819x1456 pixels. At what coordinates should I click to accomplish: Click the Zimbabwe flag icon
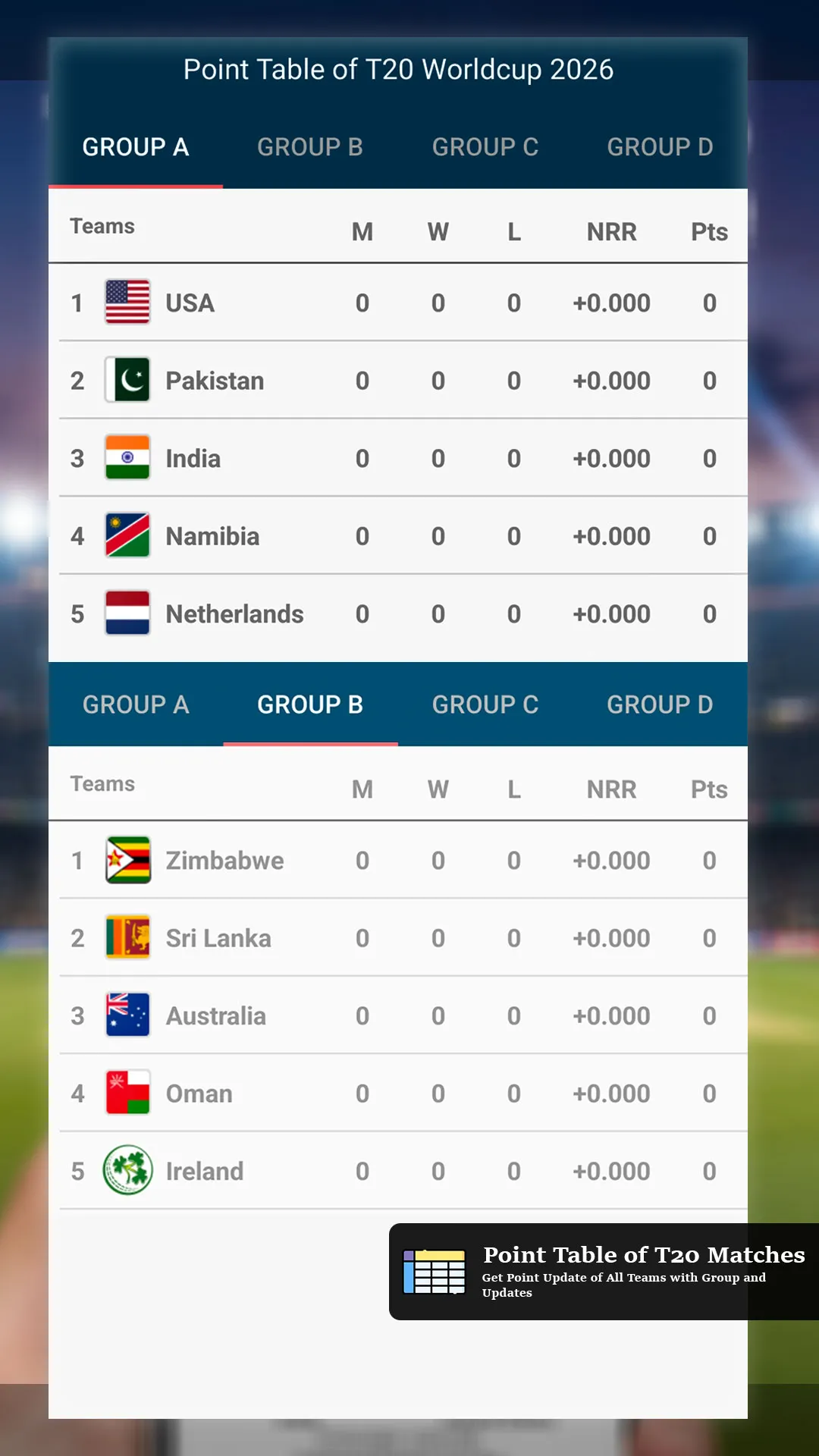point(127,860)
